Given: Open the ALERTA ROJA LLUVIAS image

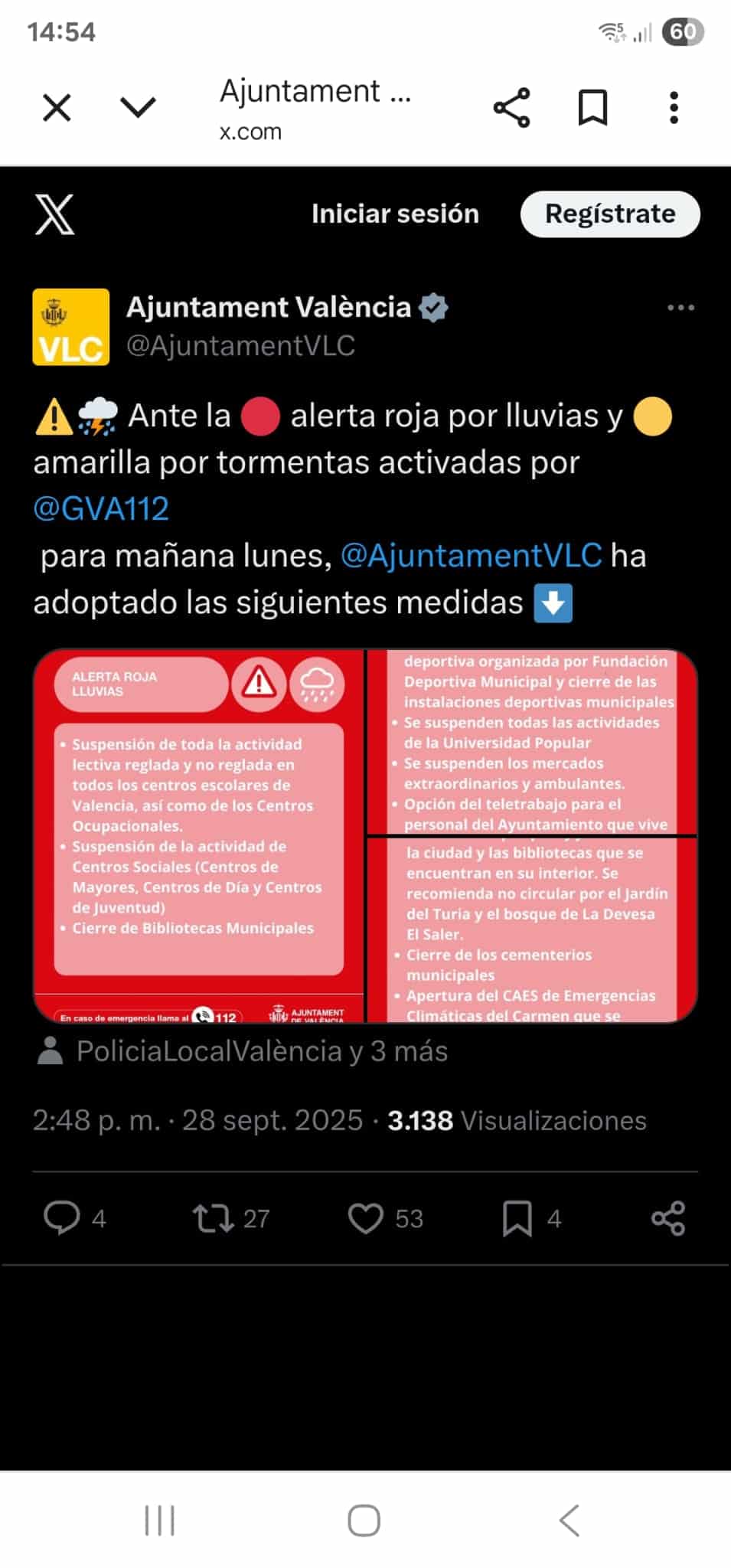Looking at the screenshot, I should click(199, 835).
